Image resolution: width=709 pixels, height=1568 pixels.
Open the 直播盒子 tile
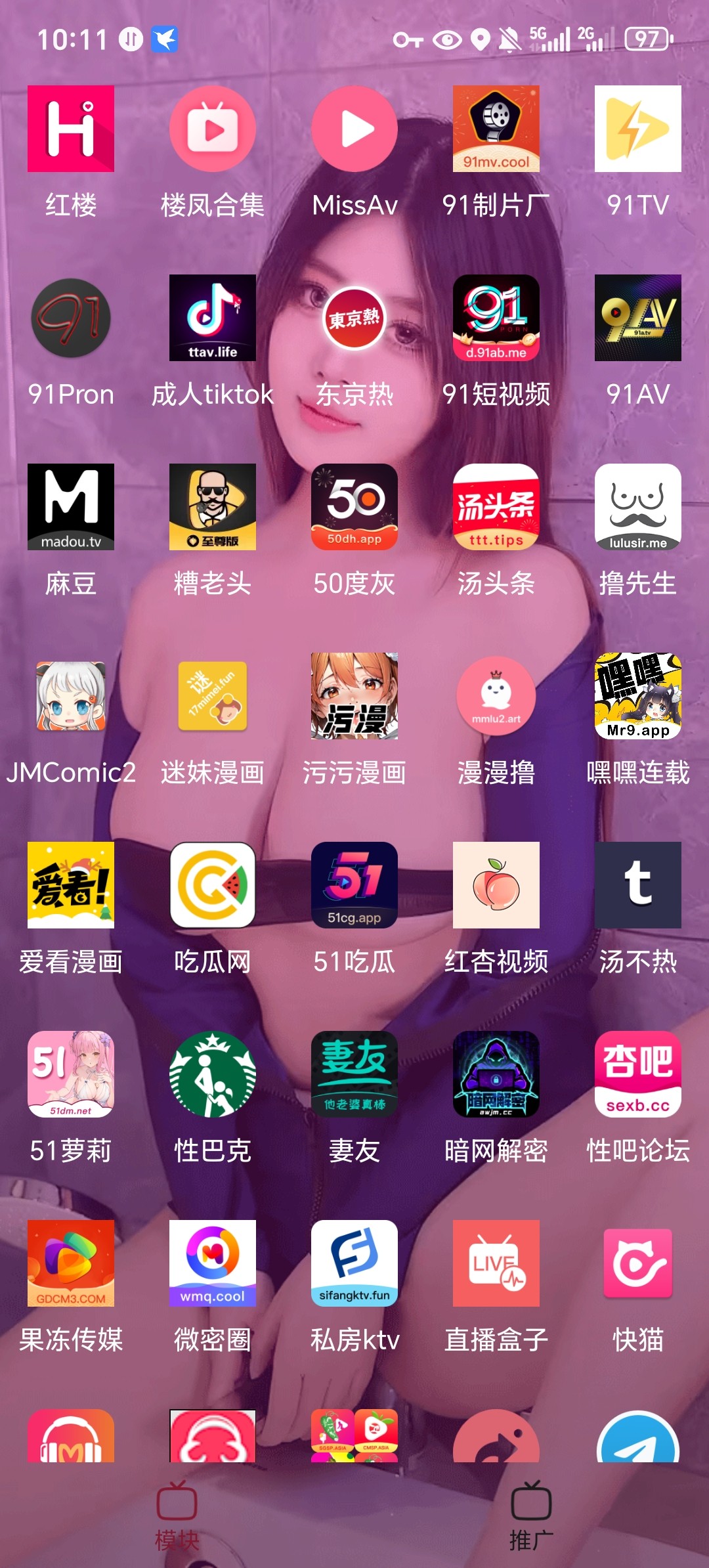coord(496,1264)
